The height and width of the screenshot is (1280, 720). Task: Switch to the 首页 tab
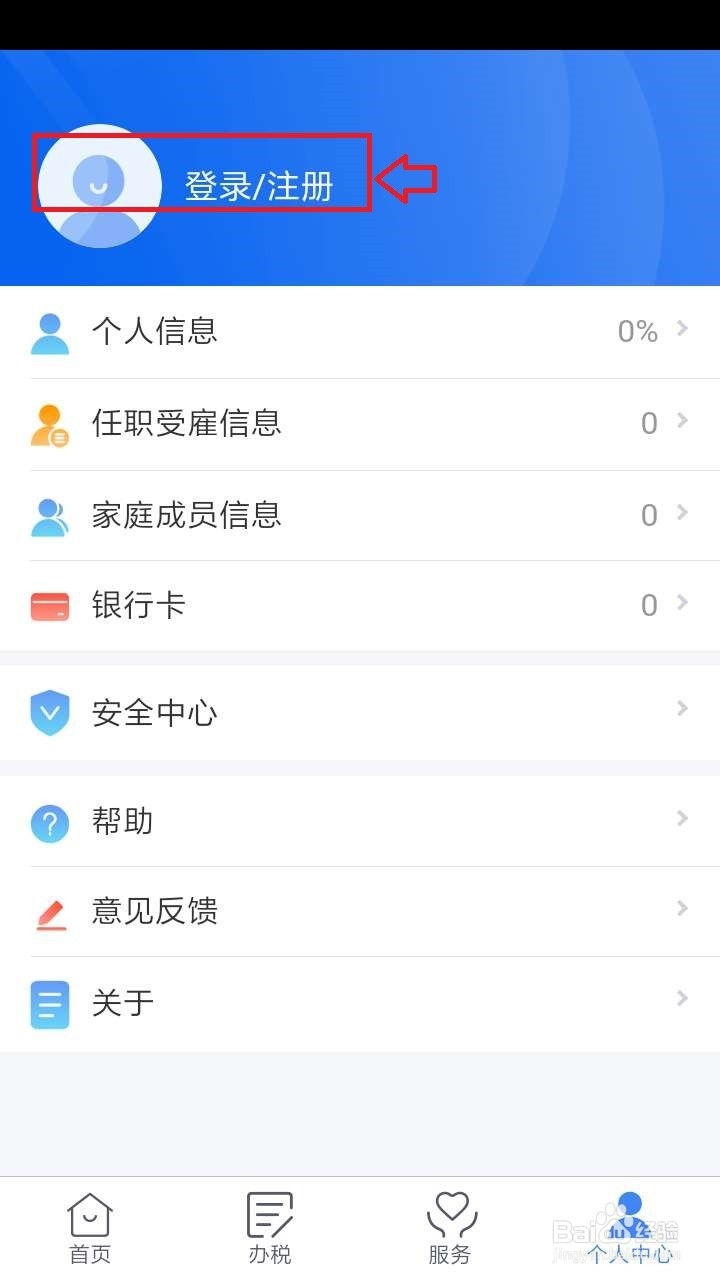tap(90, 1229)
